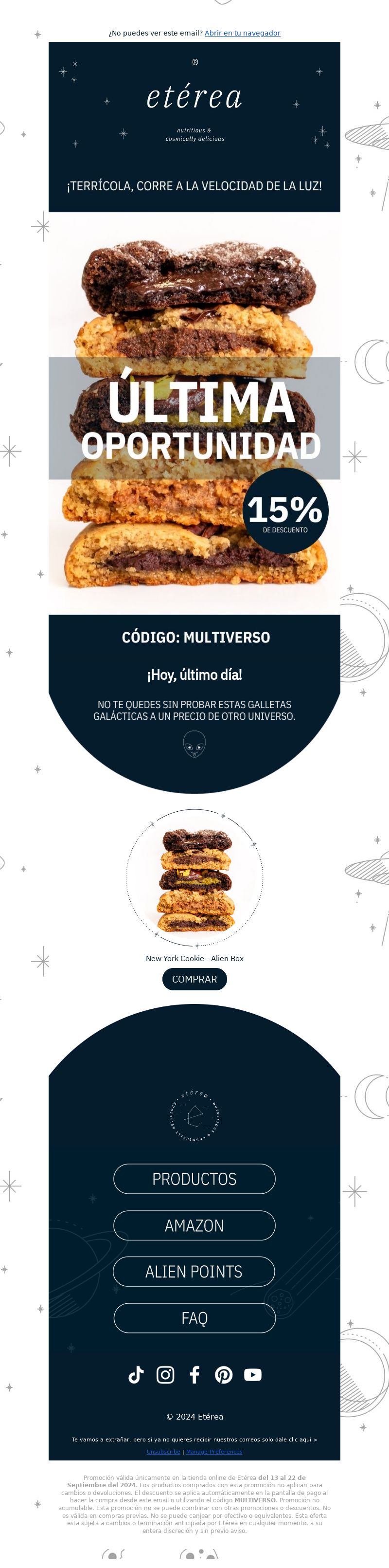Open the Alien Box cookie product image
The width and height of the screenshot is (389, 1568).
(x=194, y=878)
